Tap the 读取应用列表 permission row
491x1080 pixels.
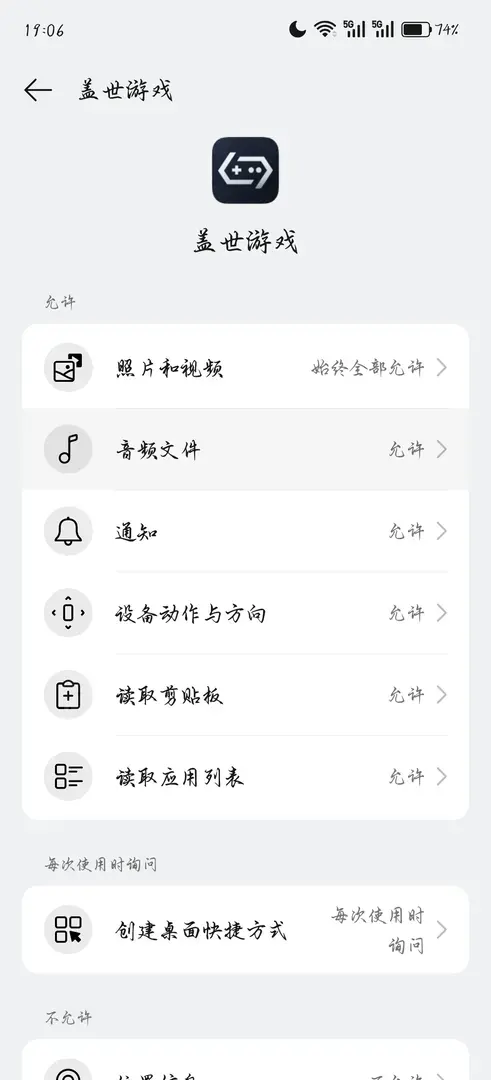click(x=245, y=777)
